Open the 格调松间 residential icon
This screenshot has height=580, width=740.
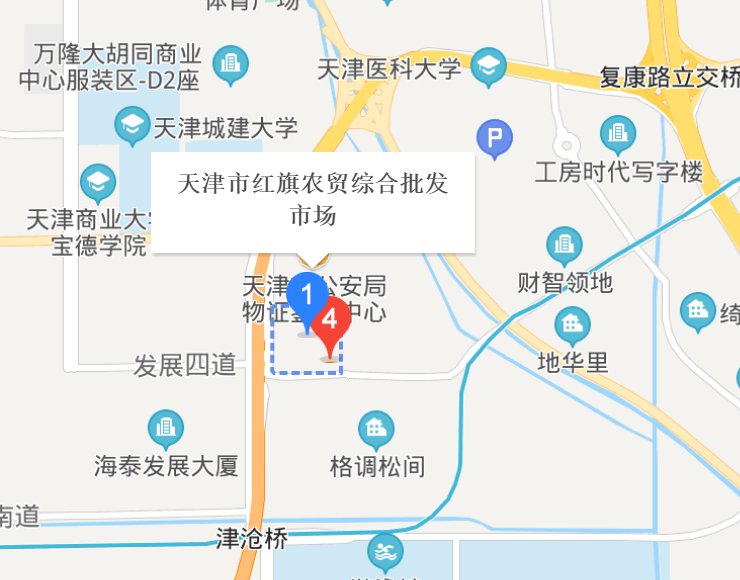coord(376,430)
